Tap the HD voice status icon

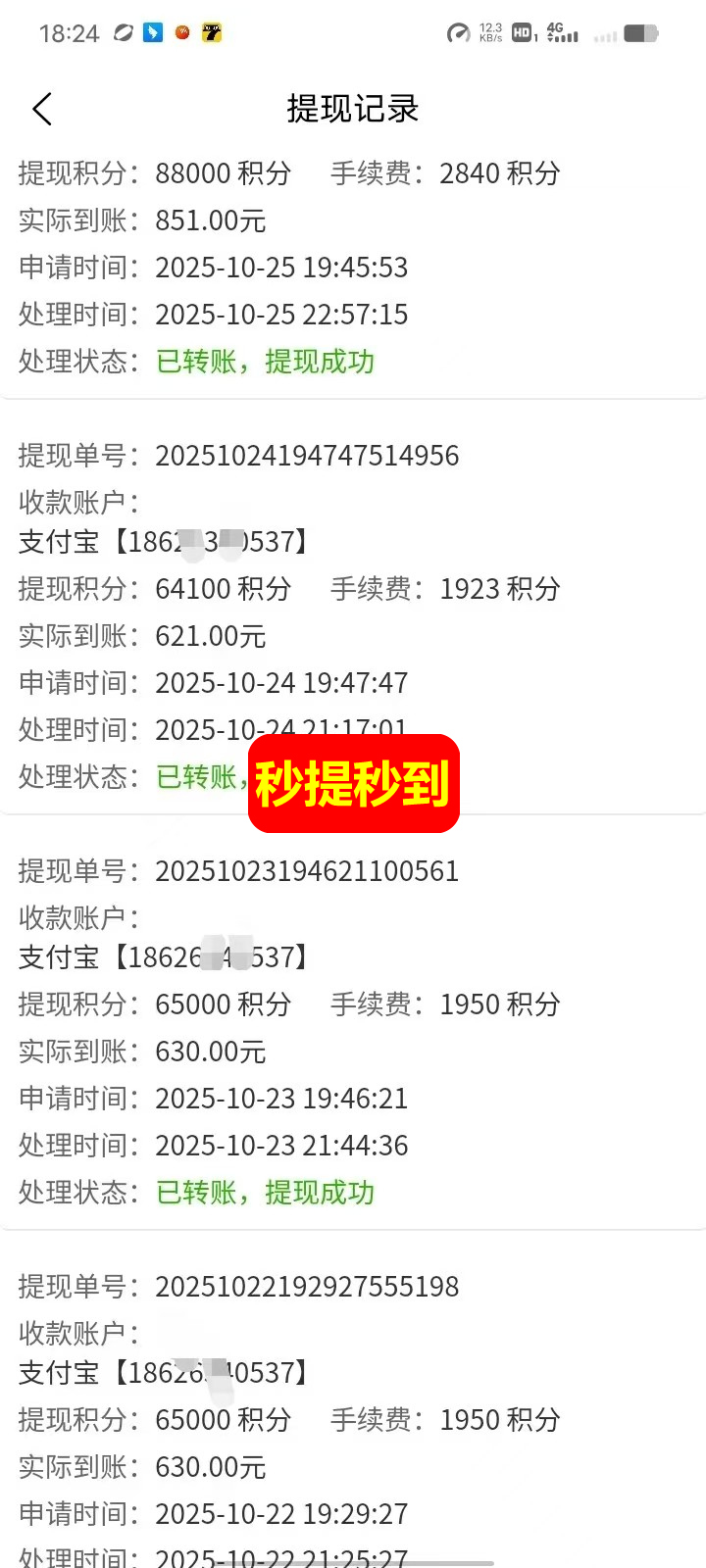[x=521, y=33]
